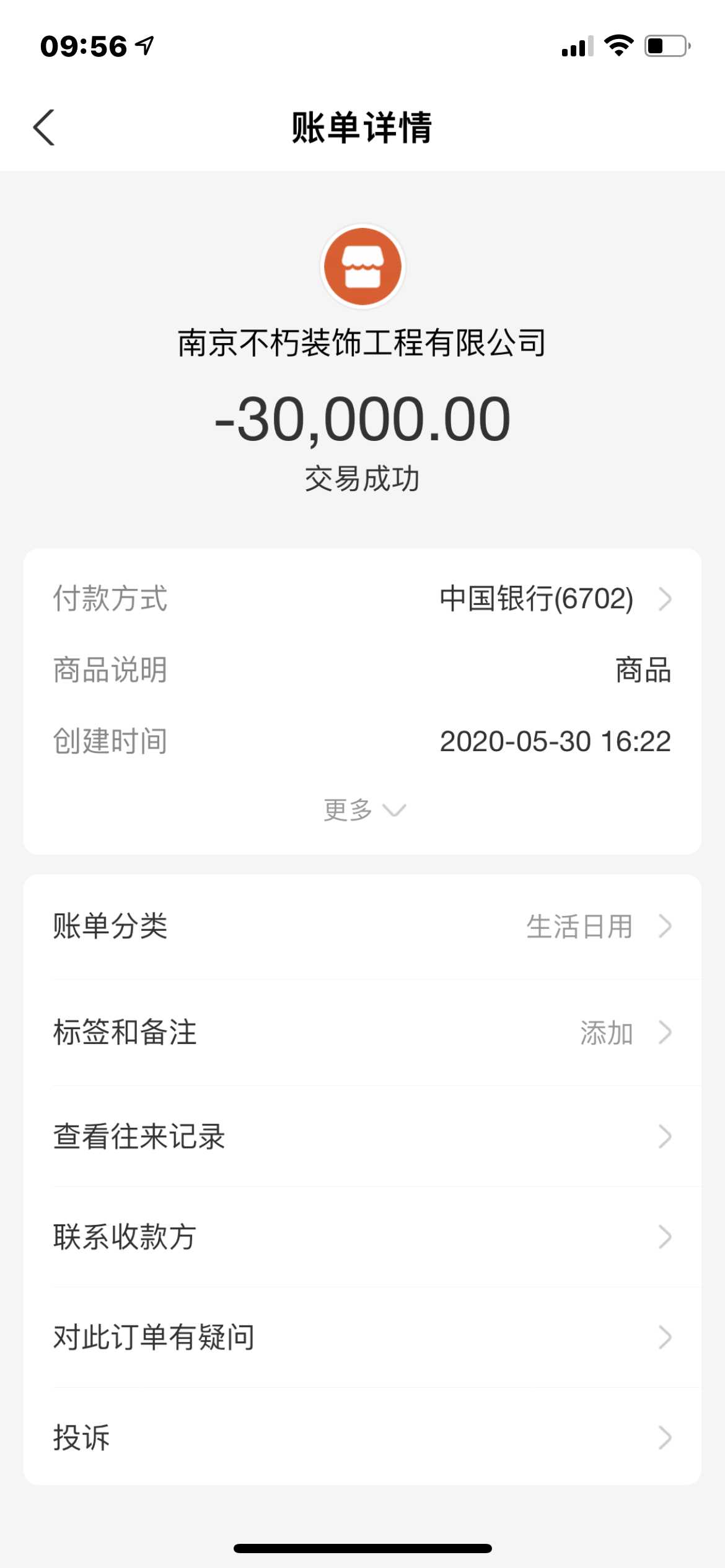725x1568 pixels.
Task: File a complaint via 投诉
Action: 362,1437
